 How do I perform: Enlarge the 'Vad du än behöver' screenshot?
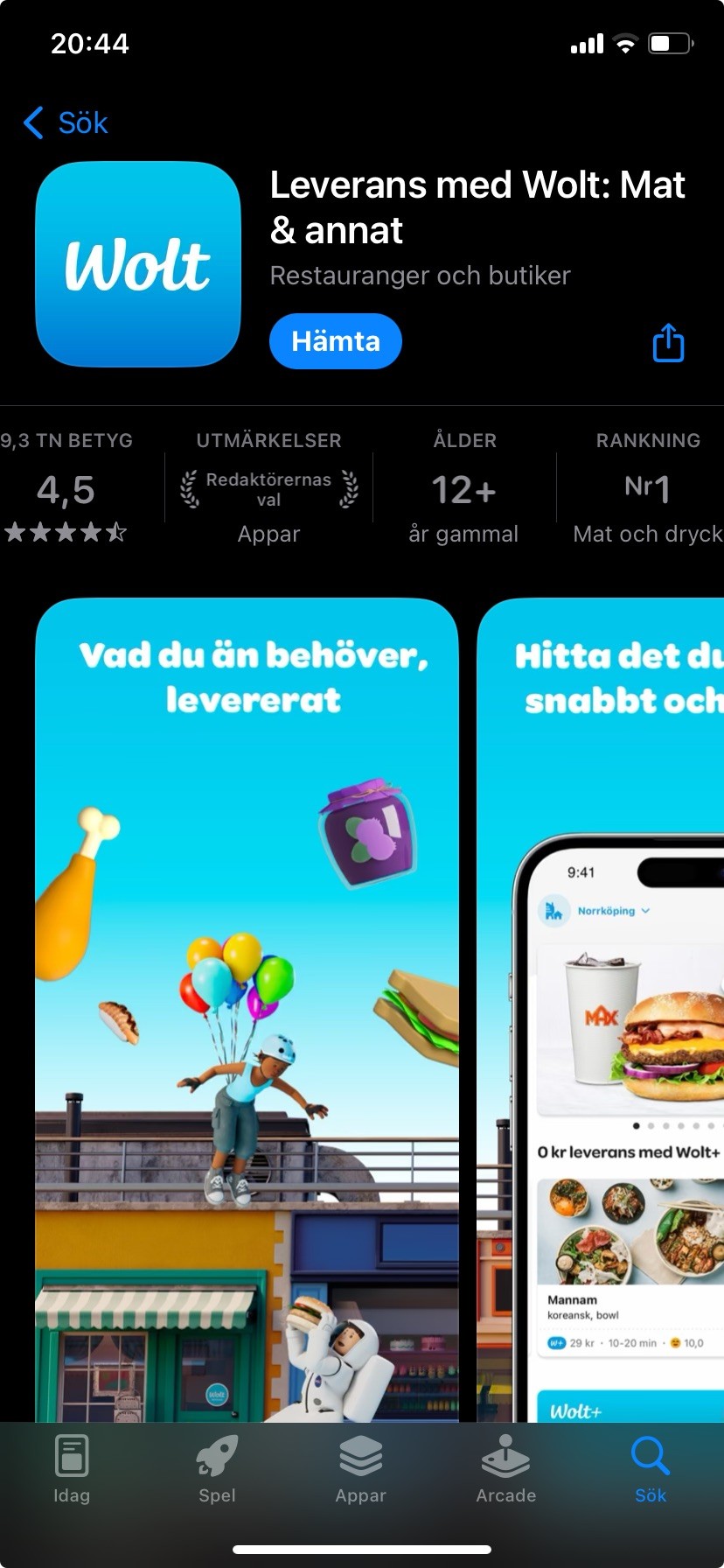(x=247, y=1006)
